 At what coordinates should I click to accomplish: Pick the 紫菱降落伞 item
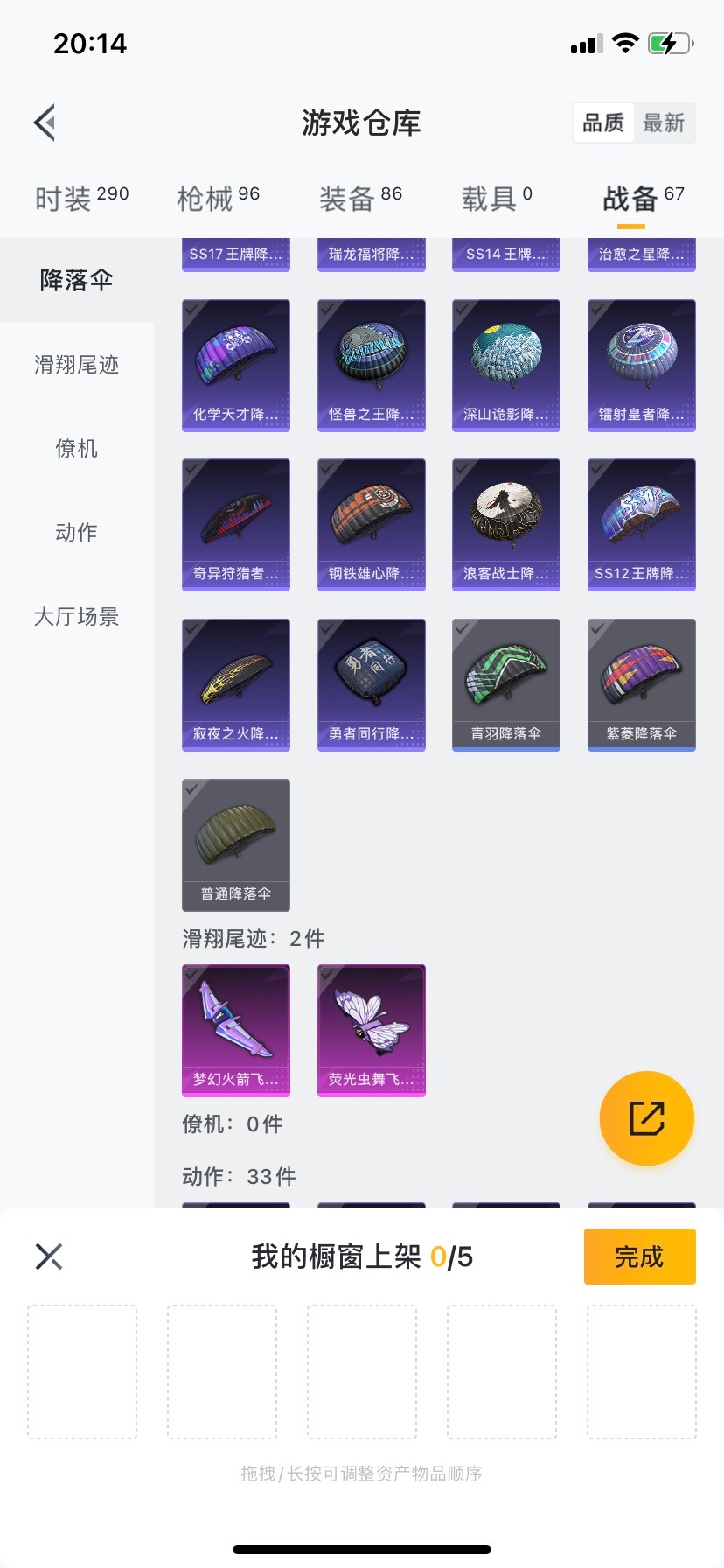(641, 685)
